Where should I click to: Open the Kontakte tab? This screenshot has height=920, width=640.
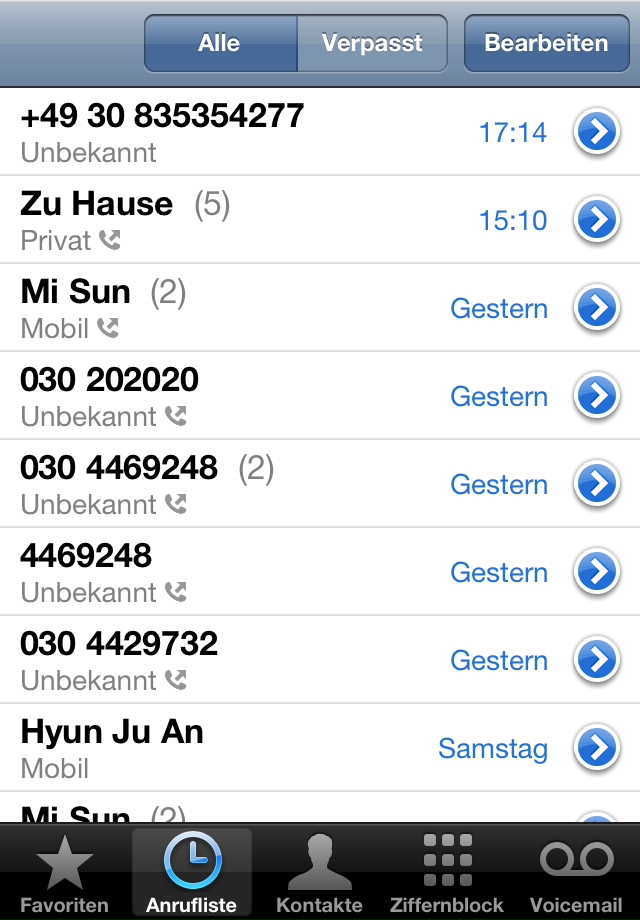pos(320,872)
